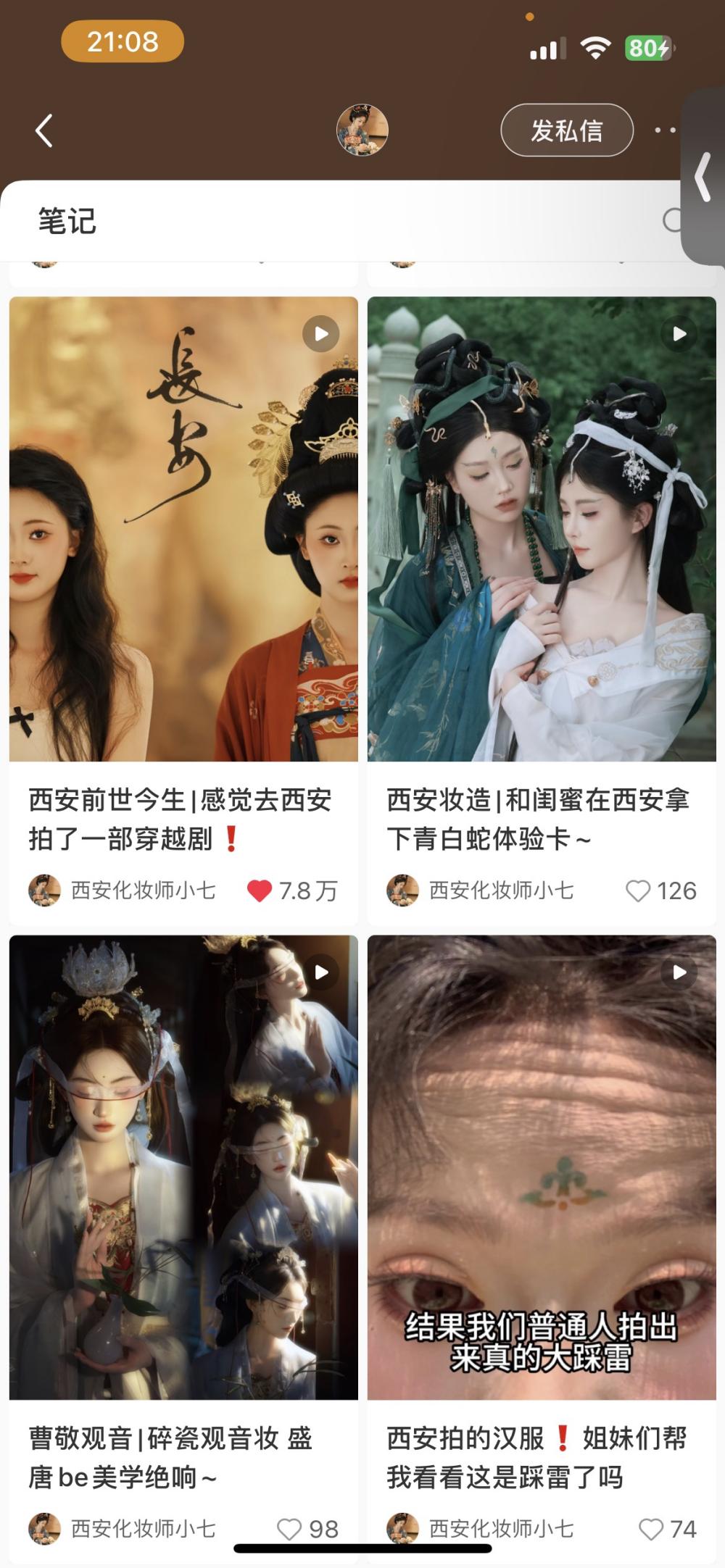Like the 碎瓷观音妆 note with 98 likes
The width and height of the screenshot is (725, 1568).
pyautogui.click(x=289, y=1529)
